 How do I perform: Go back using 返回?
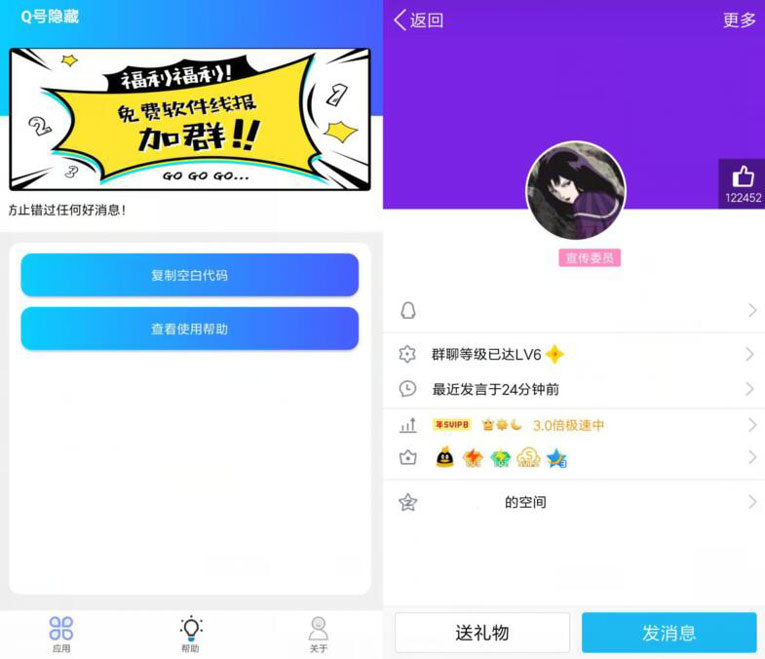click(418, 20)
